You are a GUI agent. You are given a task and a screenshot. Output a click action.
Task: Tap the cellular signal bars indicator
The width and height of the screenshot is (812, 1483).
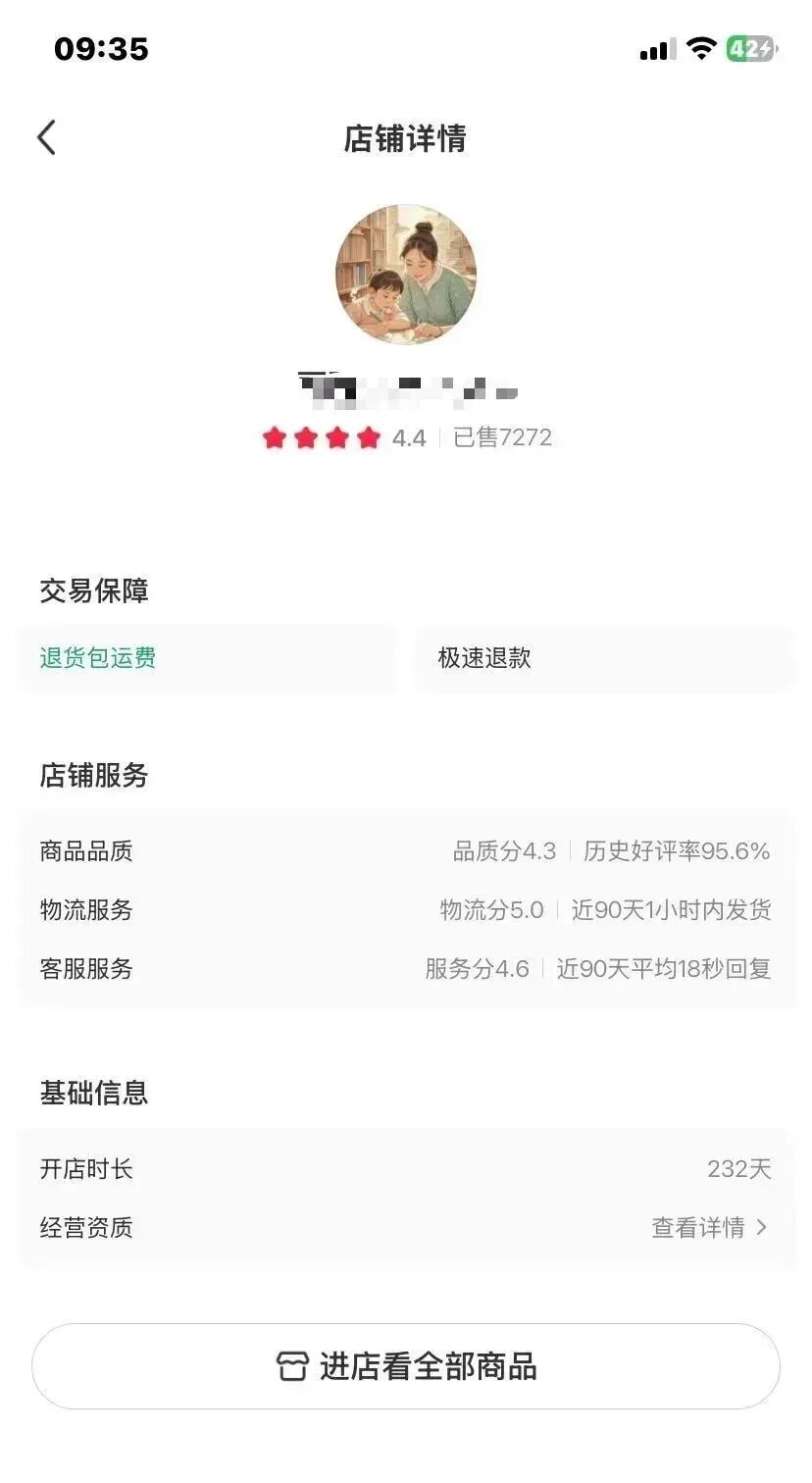point(655,48)
